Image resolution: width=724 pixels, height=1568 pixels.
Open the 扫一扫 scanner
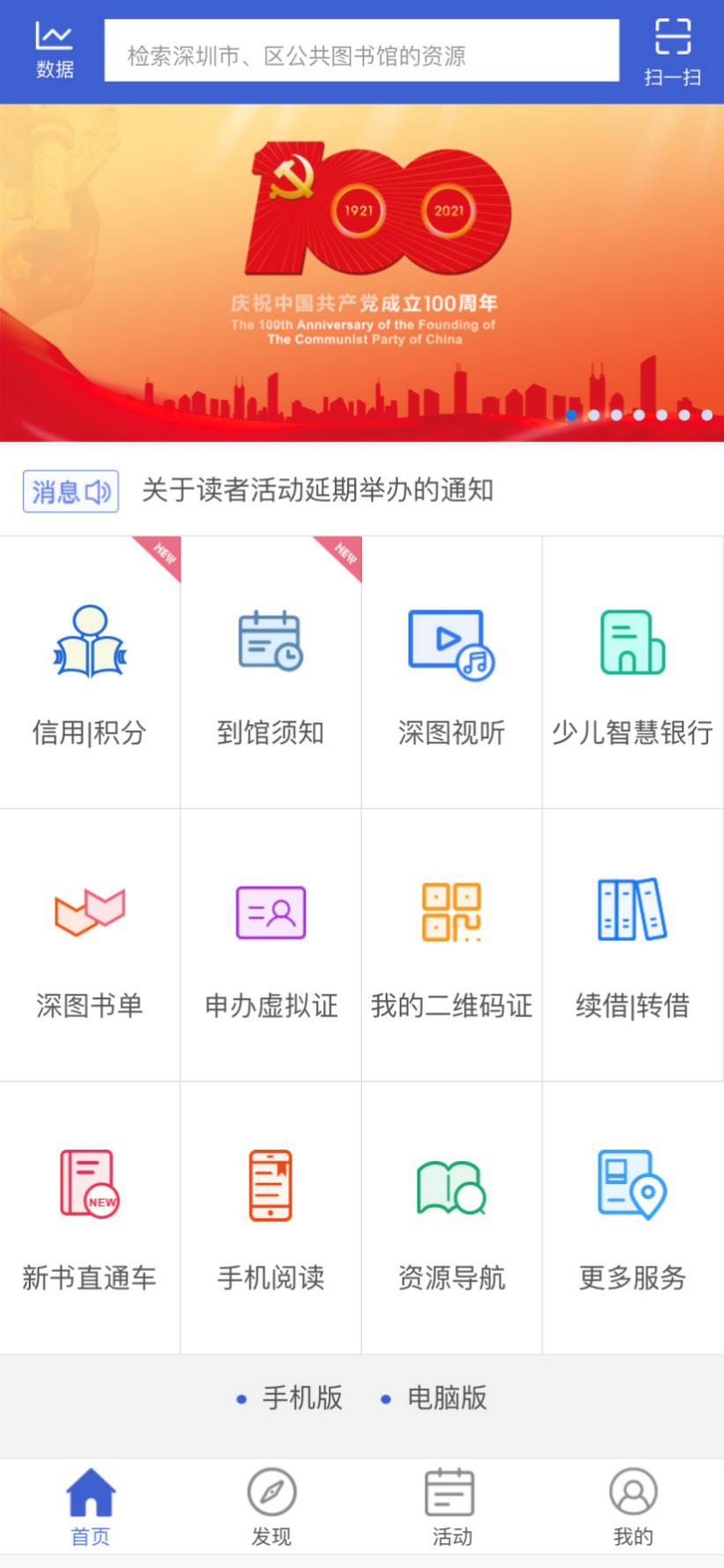pos(672,53)
